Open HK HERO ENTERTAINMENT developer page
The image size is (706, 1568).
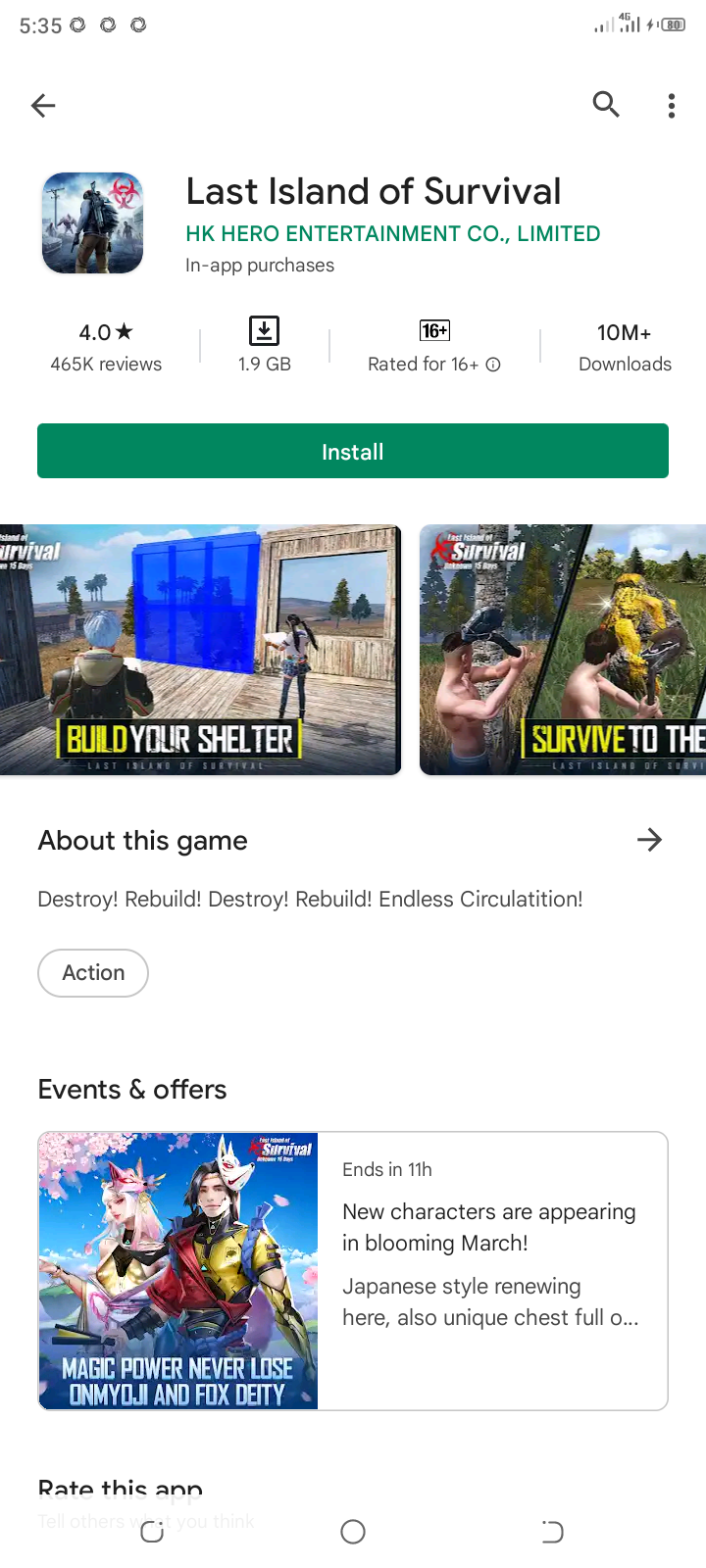coord(392,233)
